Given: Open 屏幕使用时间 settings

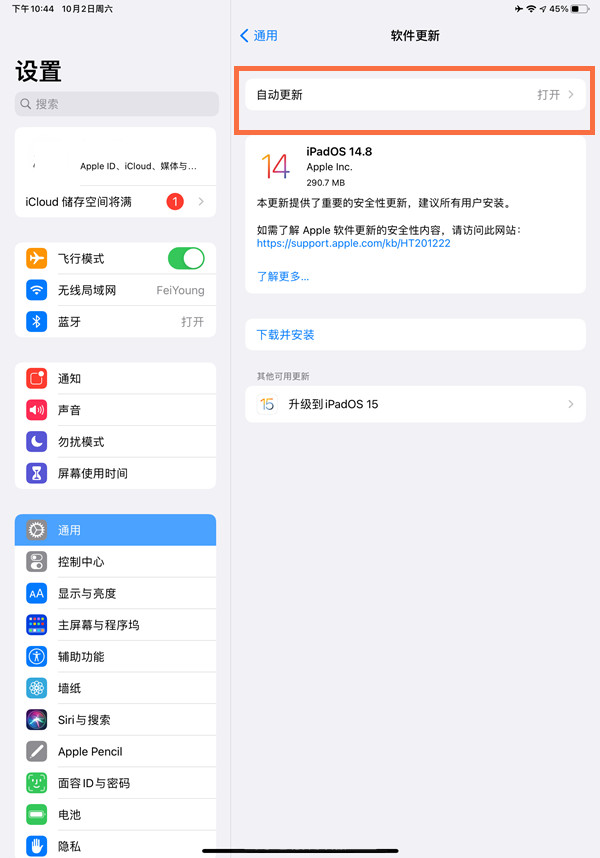Looking at the screenshot, I should tap(116, 473).
